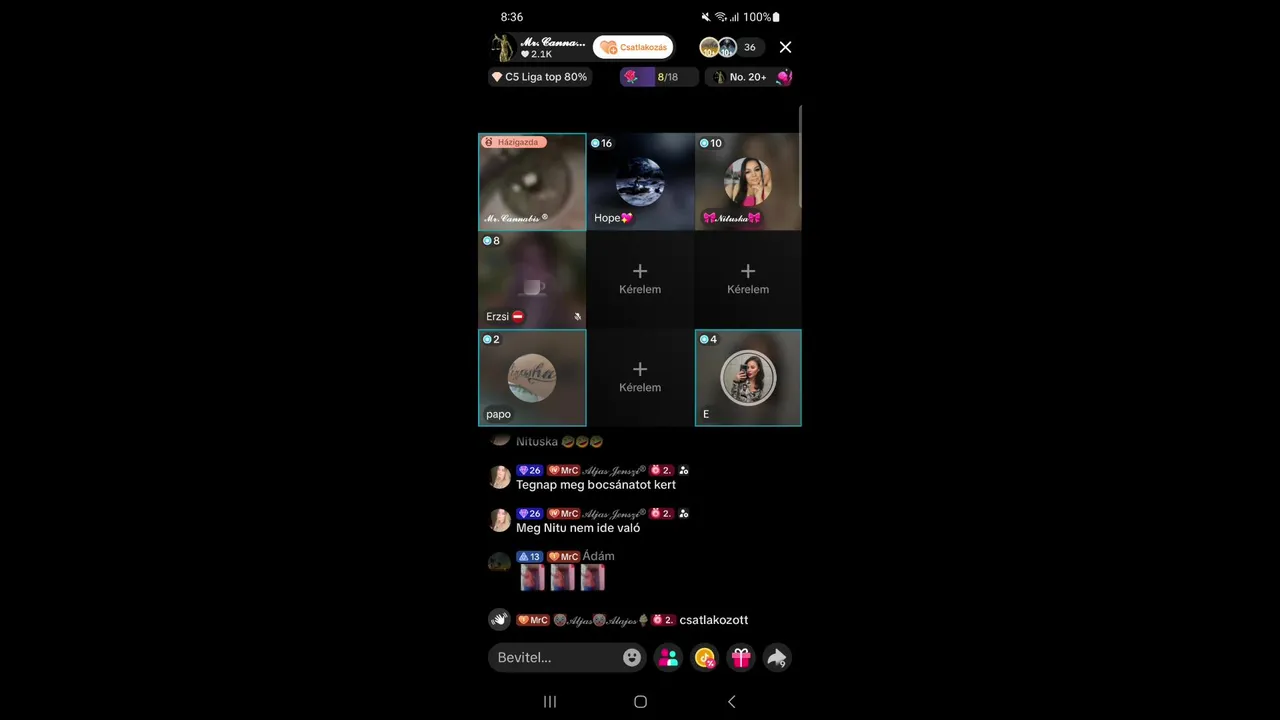This screenshot has width=1280, height=720.
Task: Open Nituska's guest seat
Action: tap(748, 182)
